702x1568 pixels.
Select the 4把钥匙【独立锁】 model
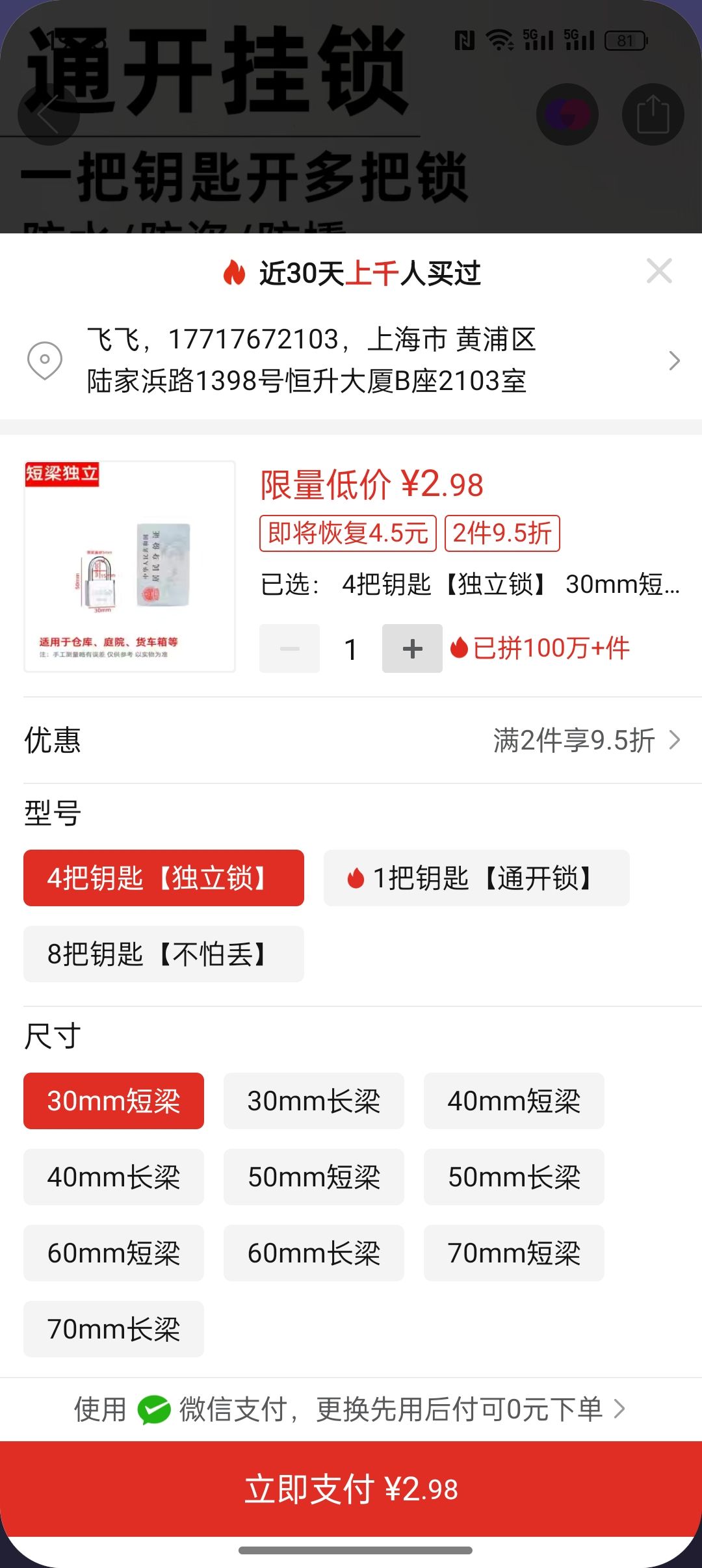point(163,878)
